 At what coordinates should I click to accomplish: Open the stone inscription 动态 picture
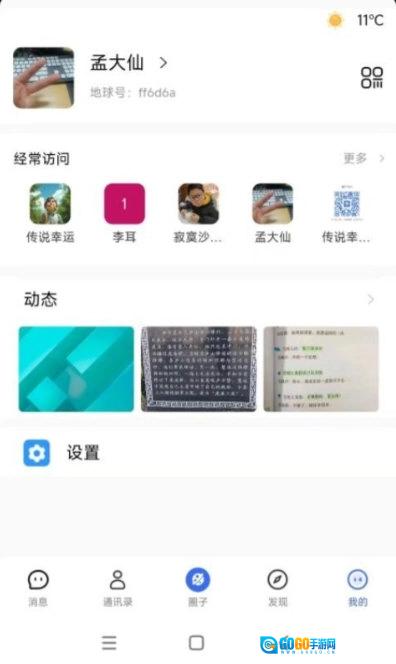click(x=198, y=369)
